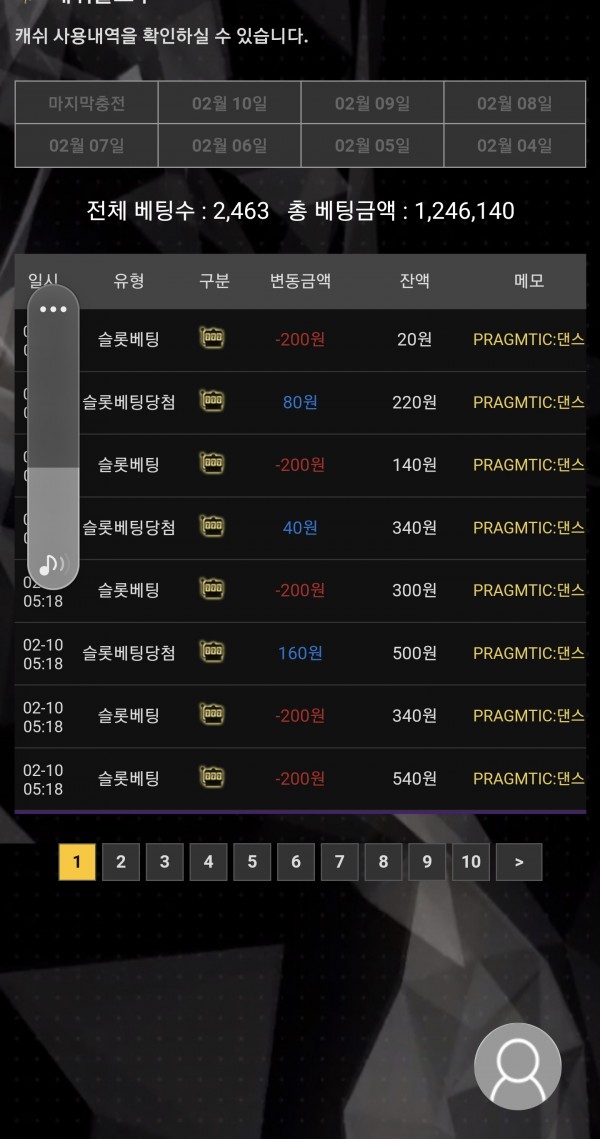600x1139 pixels.
Task: Show records for 02월 07일
Action: click(87, 145)
